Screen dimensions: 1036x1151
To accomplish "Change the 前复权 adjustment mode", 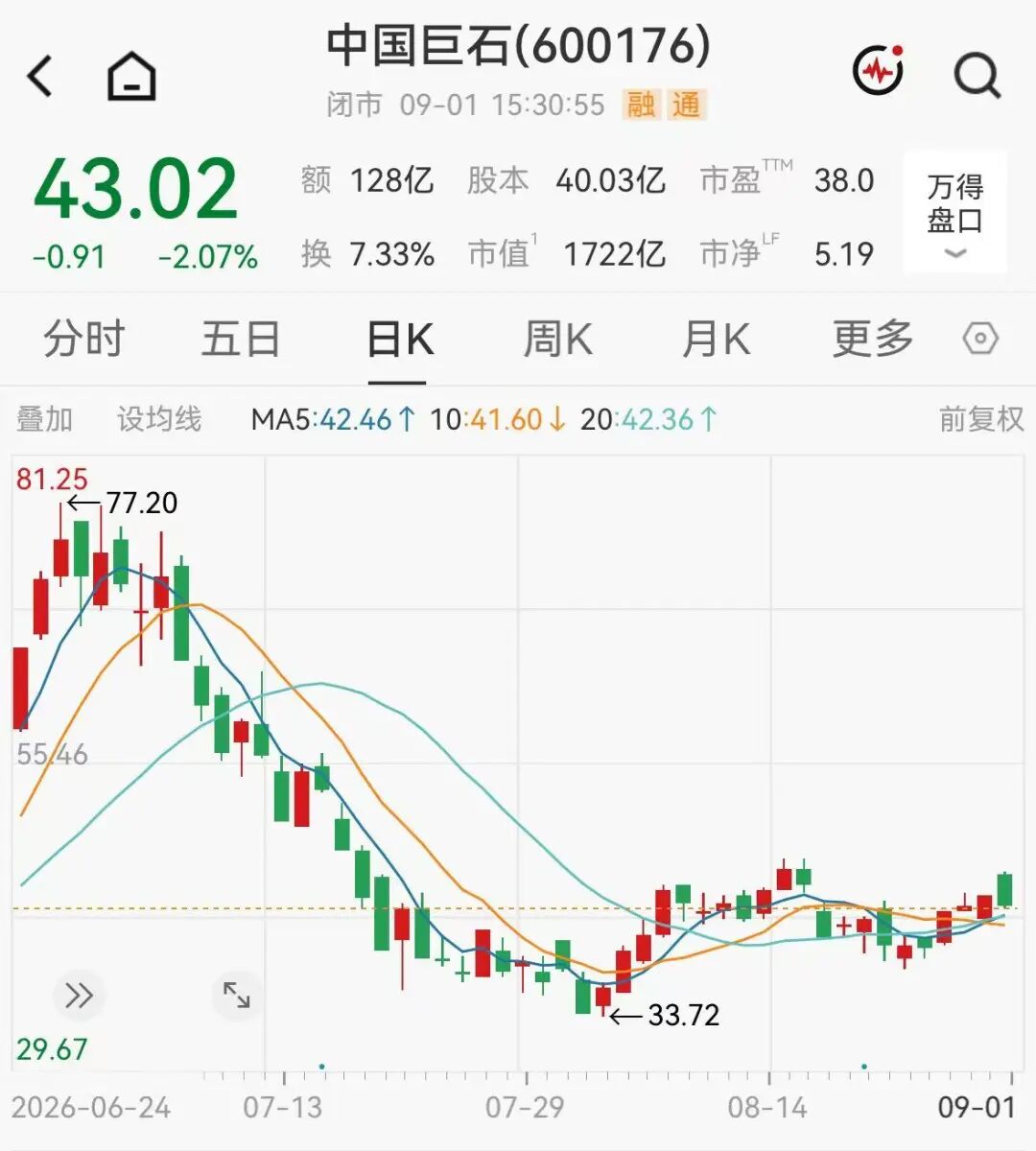I will pyautogui.click(x=981, y=419).
